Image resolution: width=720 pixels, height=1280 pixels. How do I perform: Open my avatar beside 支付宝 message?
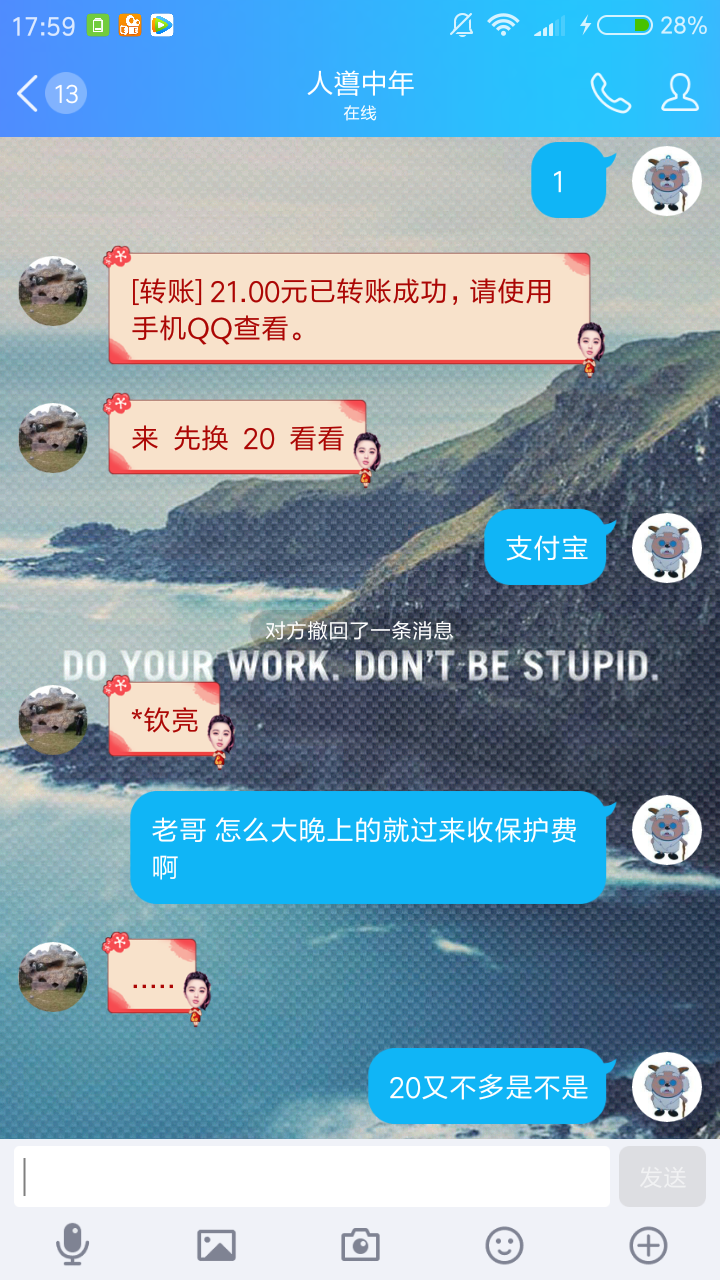[x=667, y=548]
